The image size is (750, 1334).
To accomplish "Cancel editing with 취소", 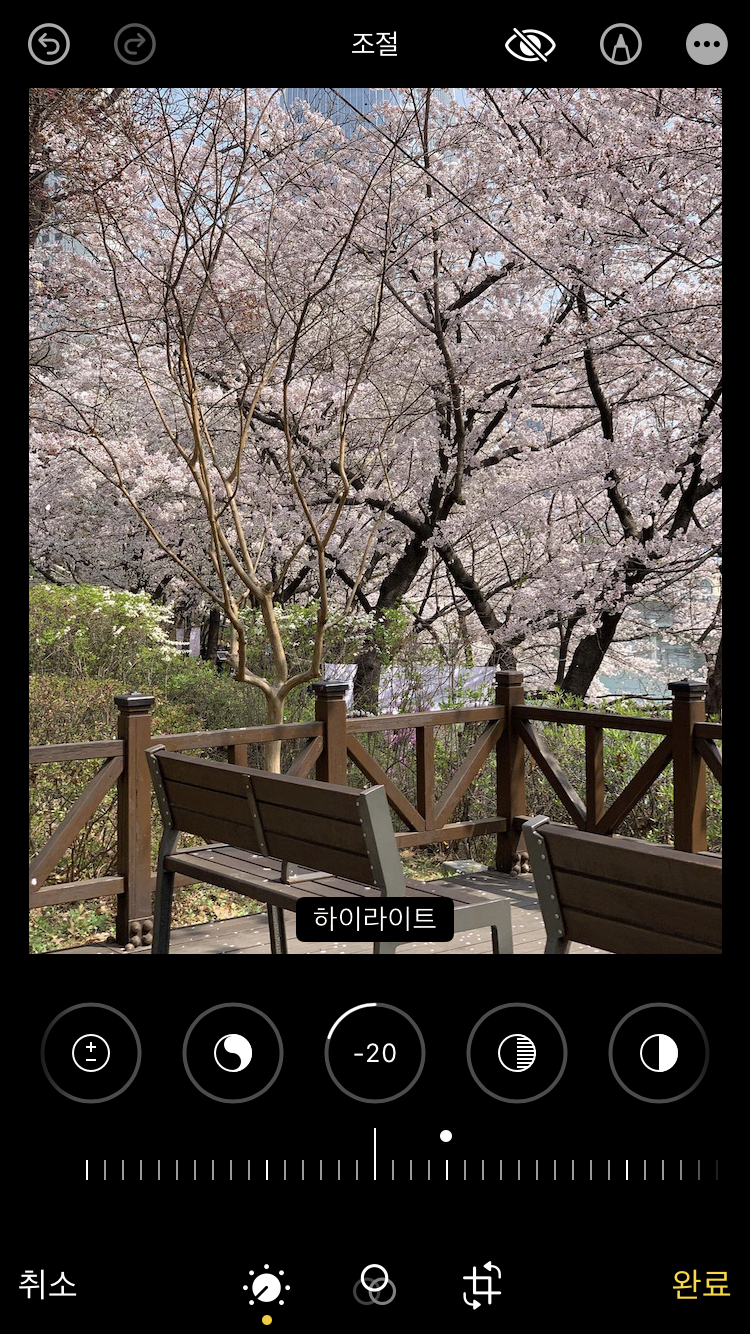I will 48,1284.
